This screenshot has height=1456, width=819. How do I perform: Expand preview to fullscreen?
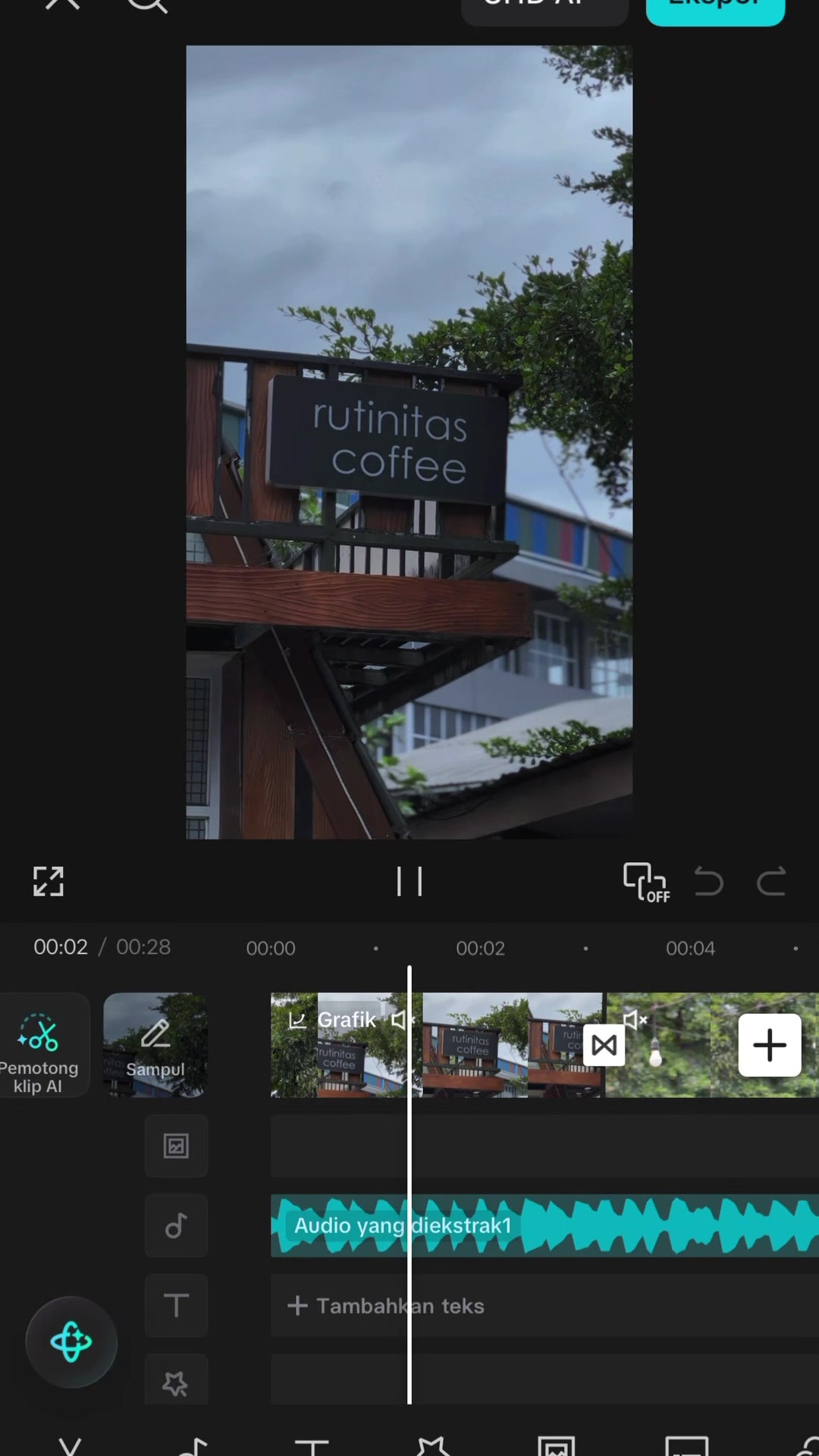click(49, 882)
